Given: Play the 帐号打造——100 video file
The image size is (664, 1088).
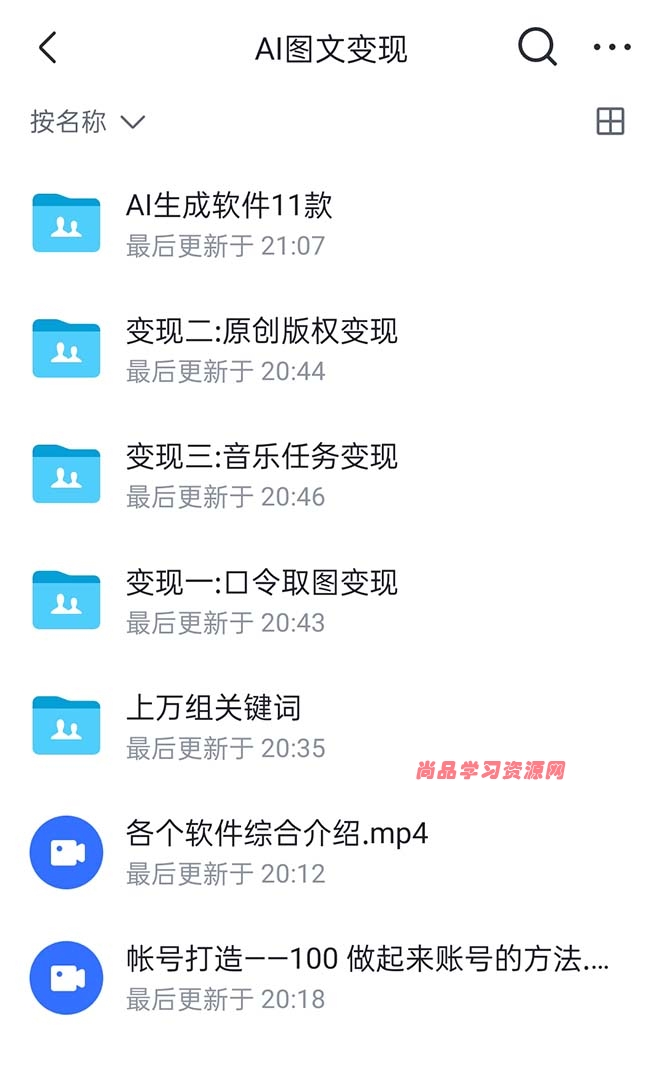Looking at the screenshot, I should pos(332,978).
